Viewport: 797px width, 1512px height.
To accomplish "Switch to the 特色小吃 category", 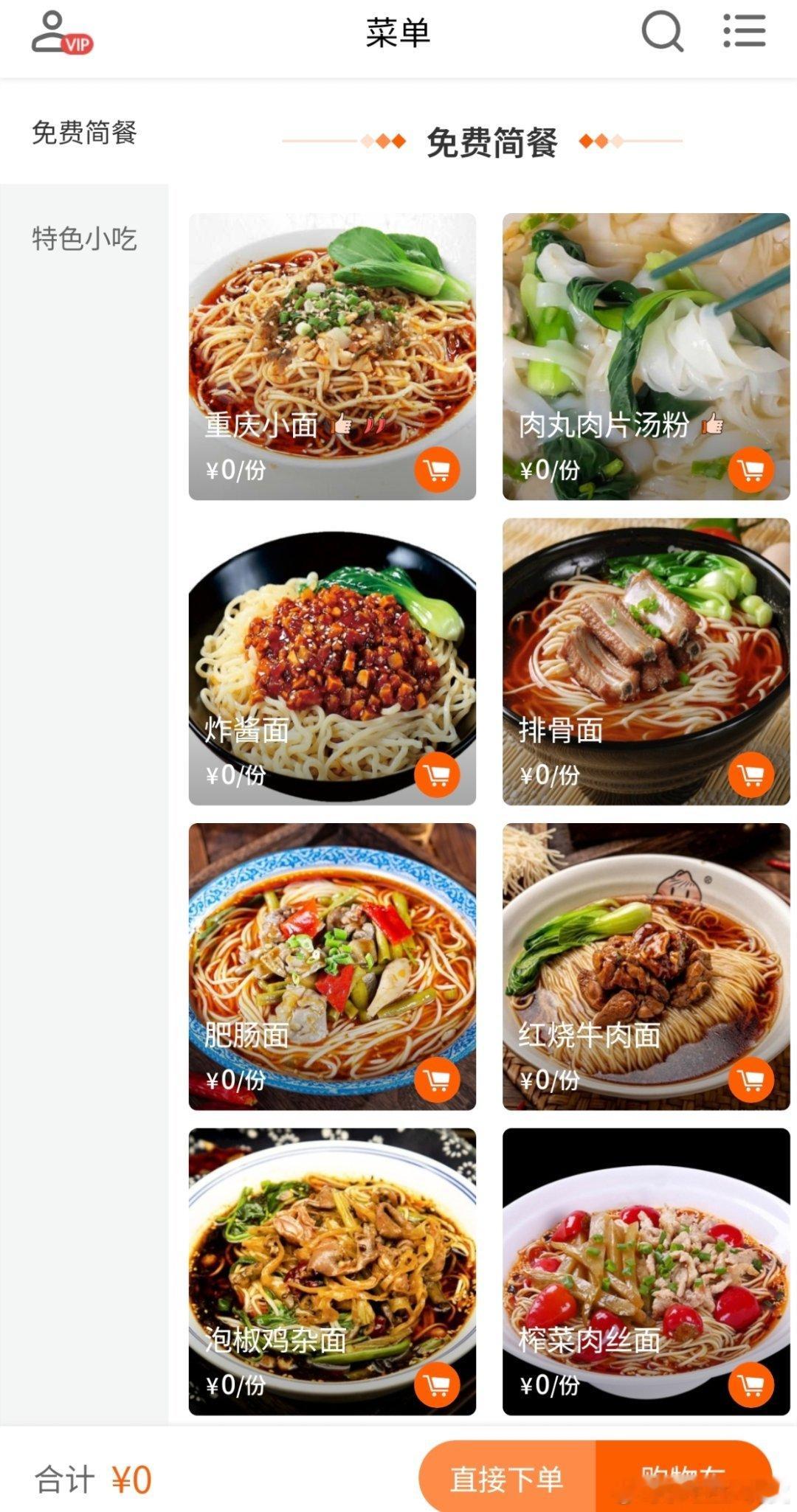I will point(84,238).
